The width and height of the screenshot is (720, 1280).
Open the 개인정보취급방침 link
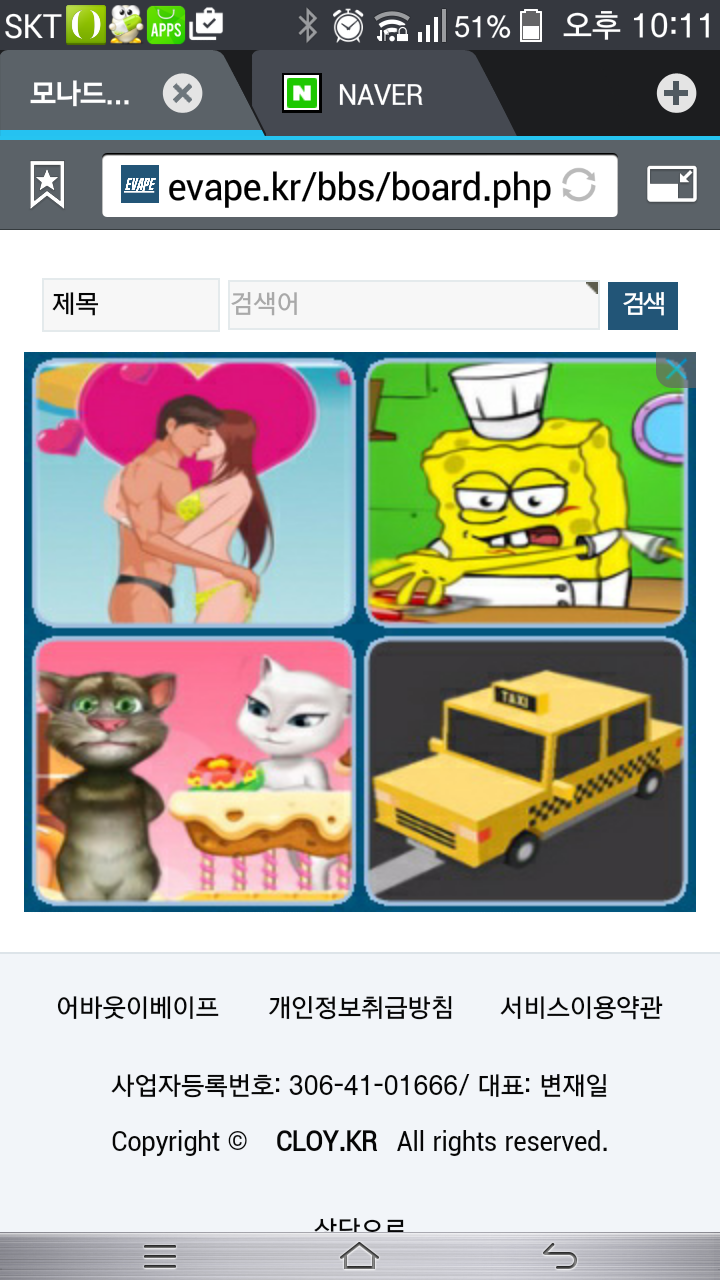click(x=360, y=1007)
